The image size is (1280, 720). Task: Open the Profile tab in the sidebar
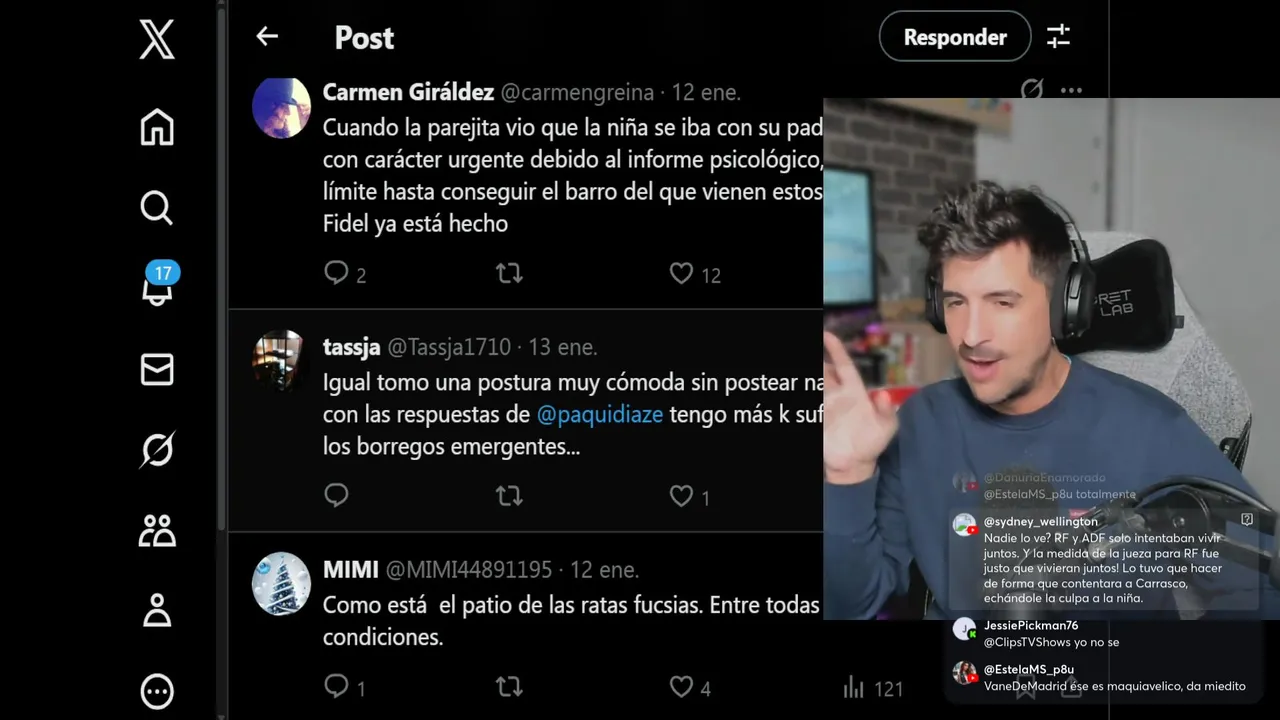[157, 610]
